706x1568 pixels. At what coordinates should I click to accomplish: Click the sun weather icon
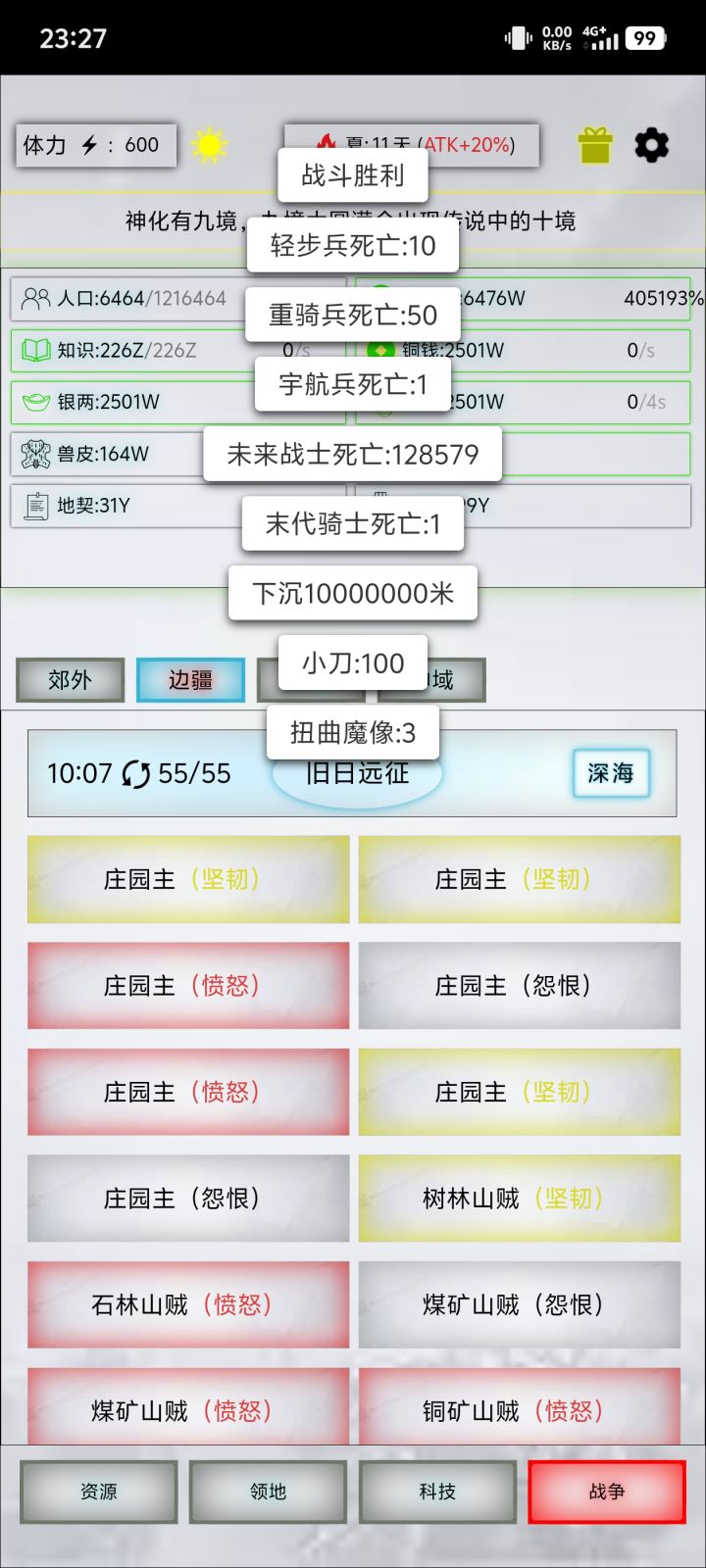point(209,142)
